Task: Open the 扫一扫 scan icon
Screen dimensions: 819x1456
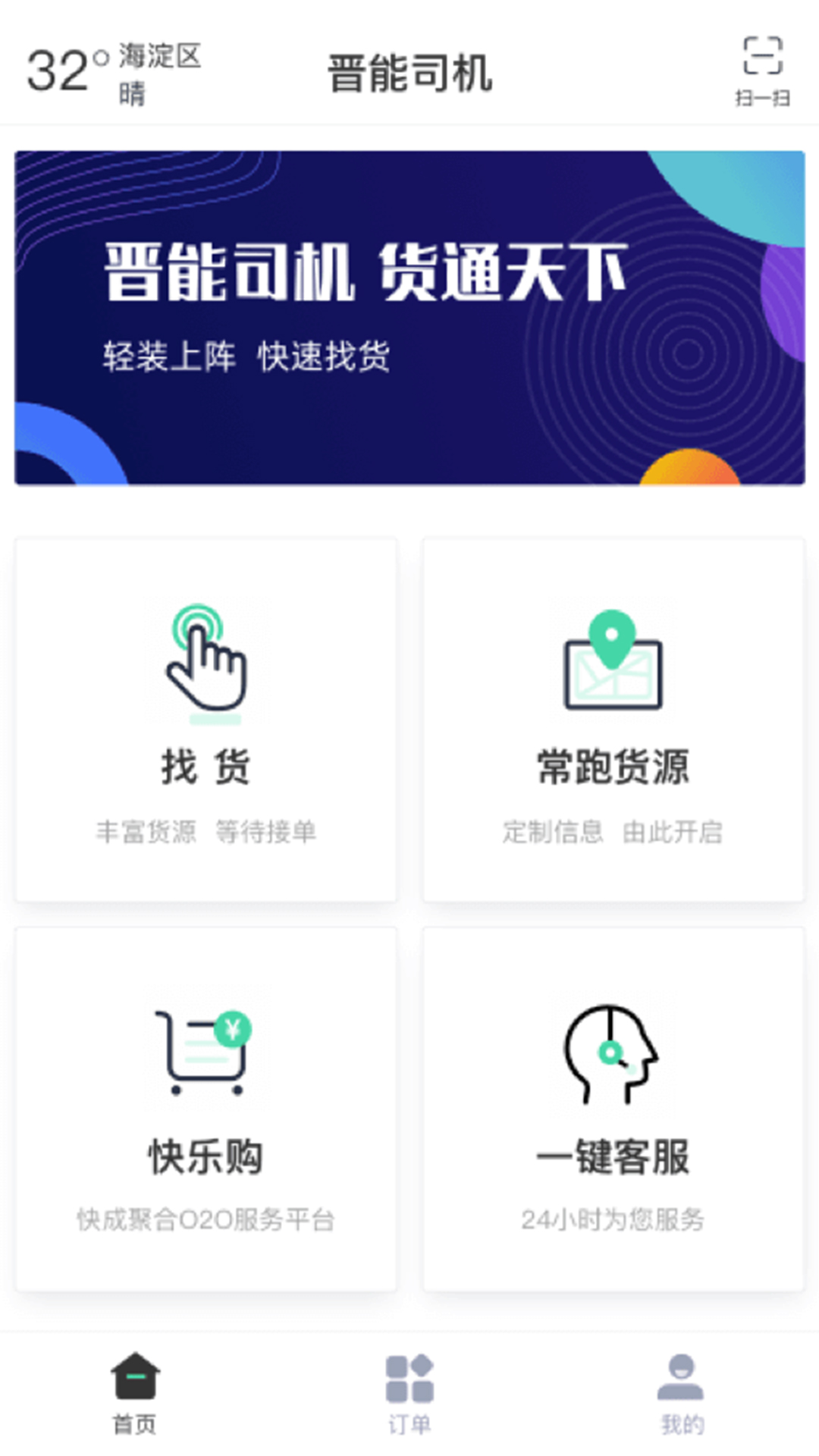Action: click(x=762, y=70)
